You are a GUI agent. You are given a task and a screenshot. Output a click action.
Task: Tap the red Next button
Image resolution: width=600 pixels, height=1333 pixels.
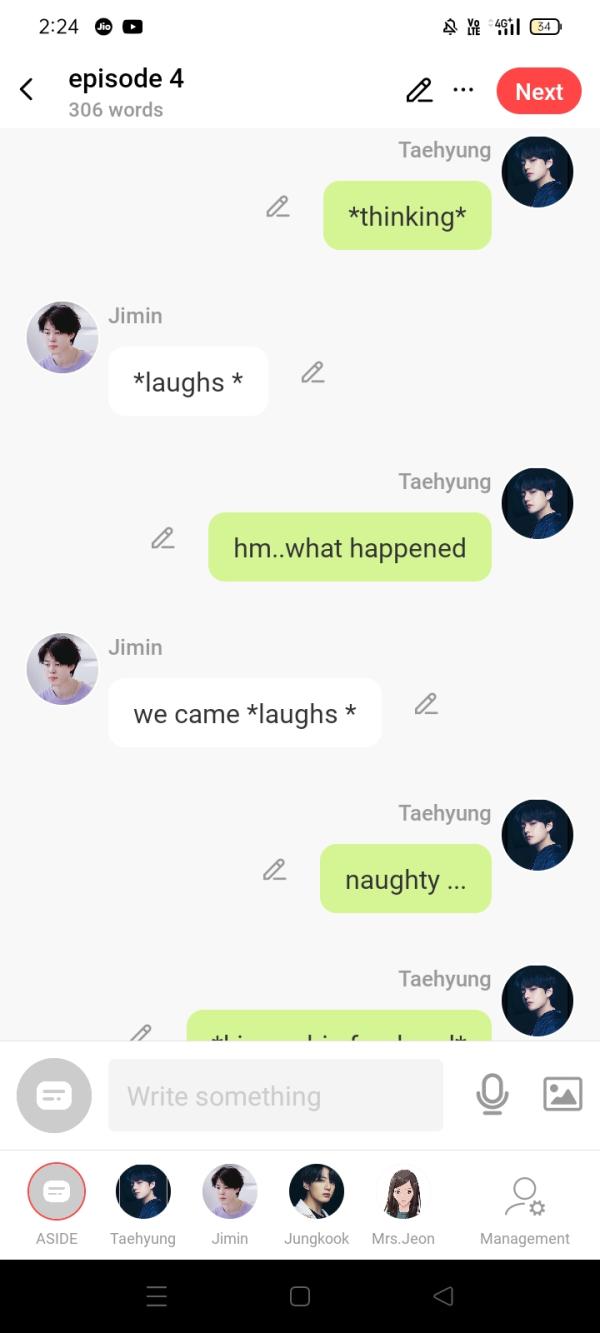(x=538, y=91)
